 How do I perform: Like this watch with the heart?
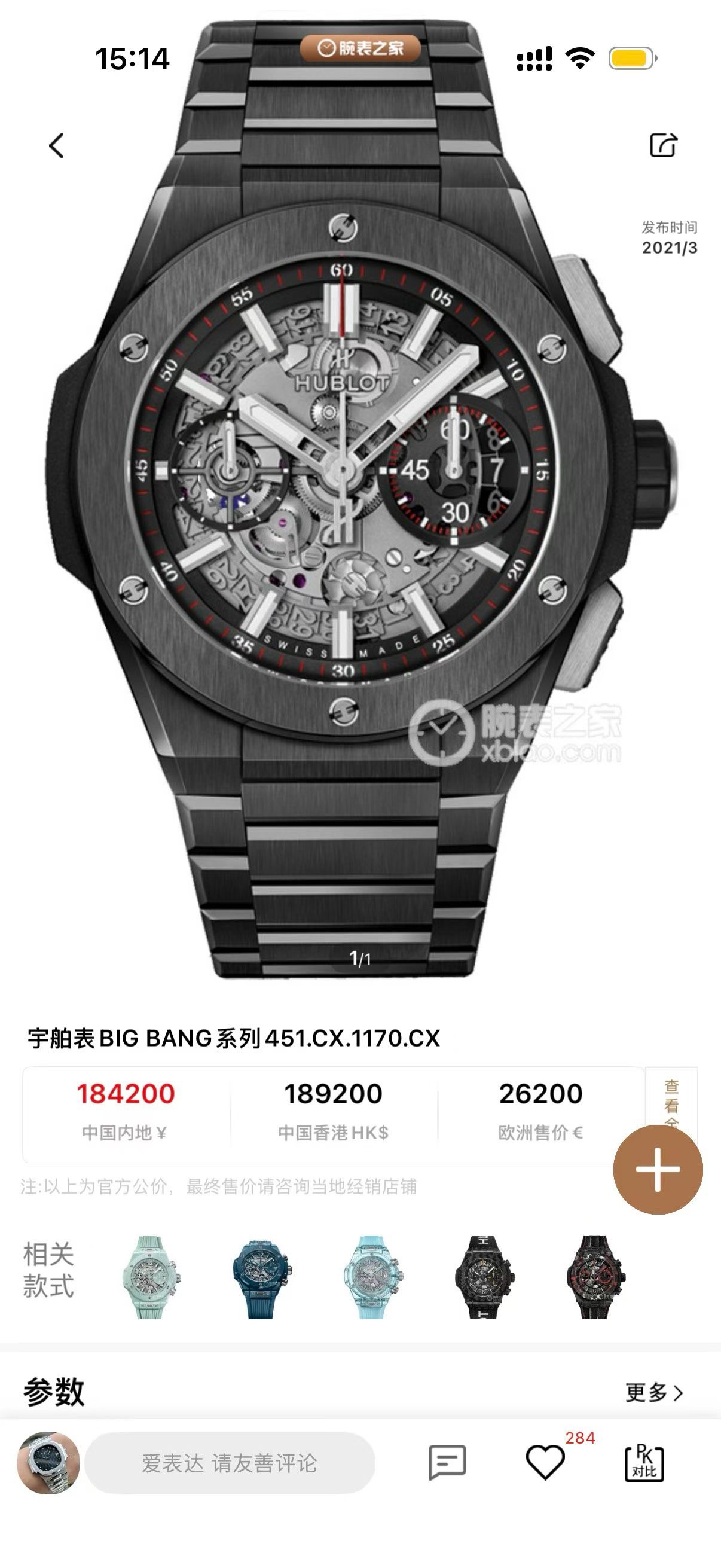tap(545, 1462)
